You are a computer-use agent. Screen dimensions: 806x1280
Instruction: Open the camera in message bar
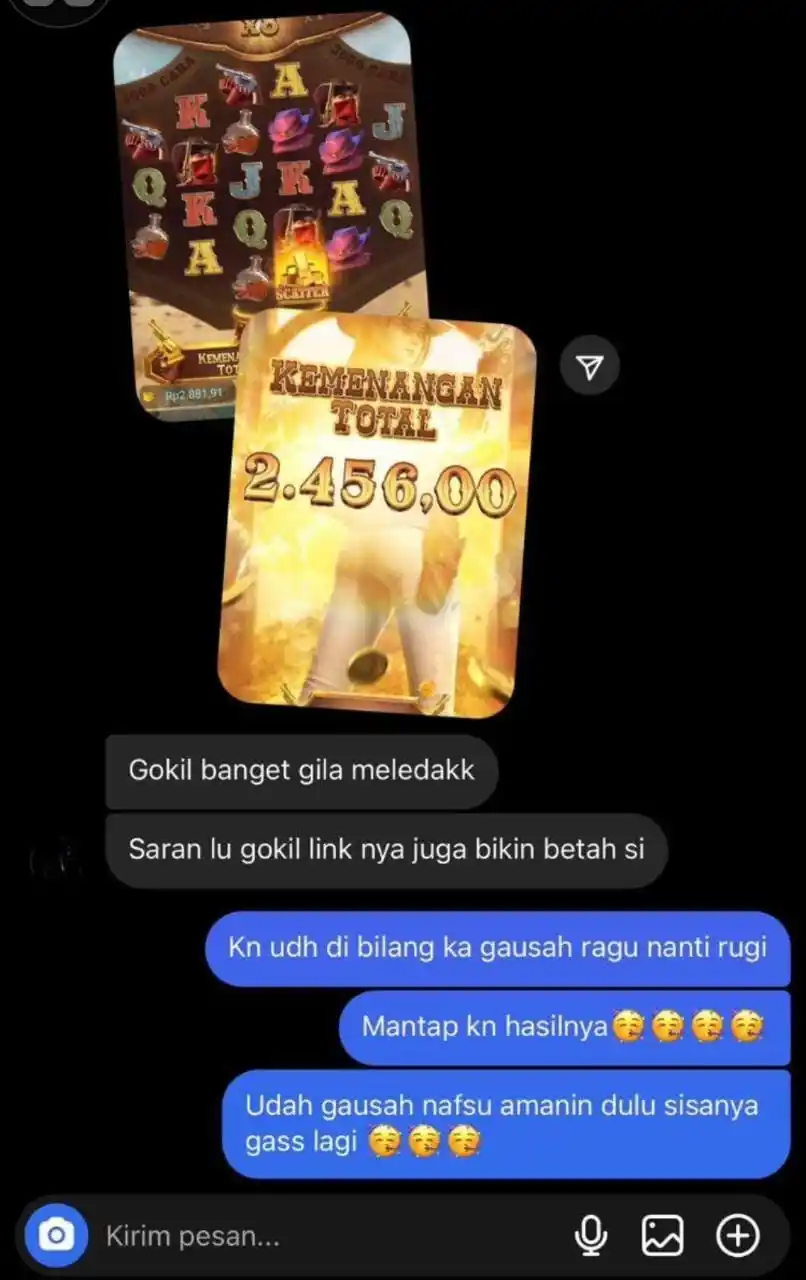[56, 1237]
